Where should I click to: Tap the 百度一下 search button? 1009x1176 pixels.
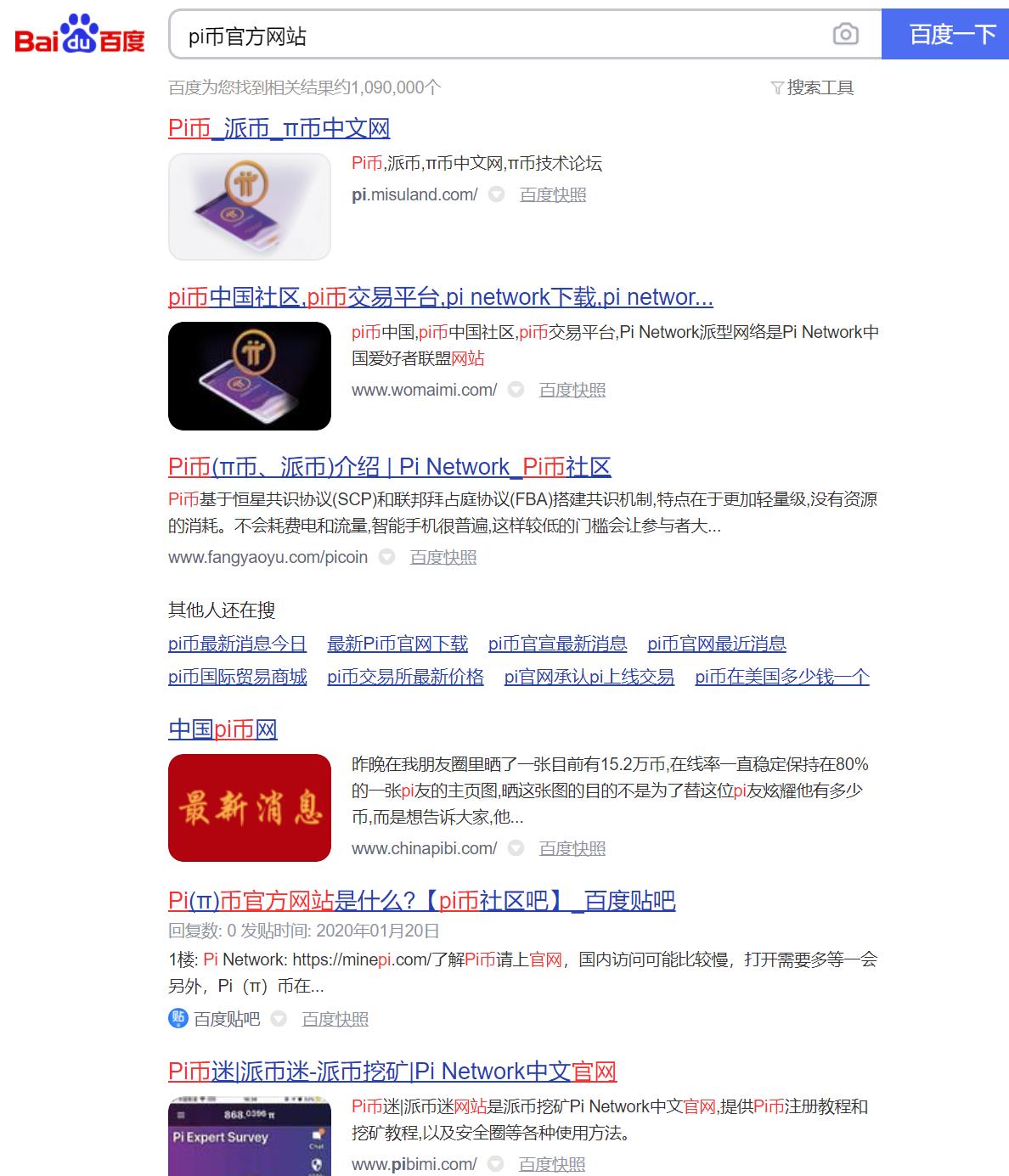coord(944,35)
